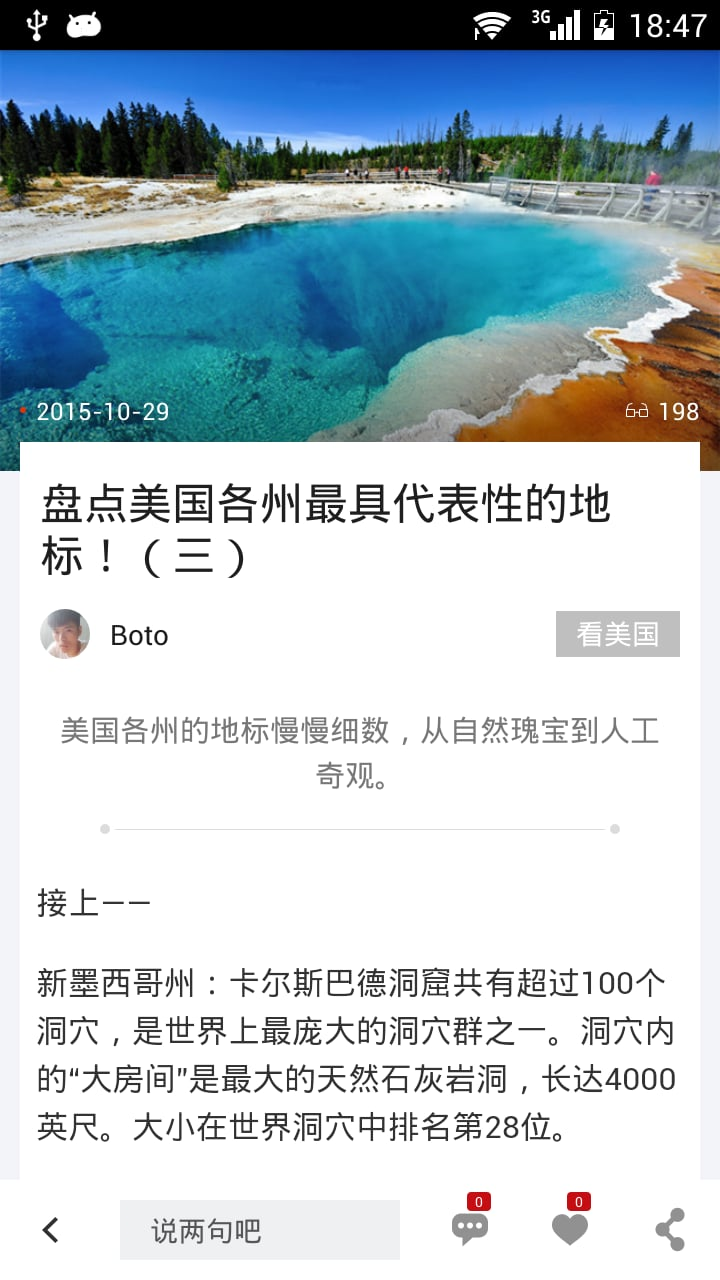
Task: Open the comments bubble icon
Action: [470, 1228]
